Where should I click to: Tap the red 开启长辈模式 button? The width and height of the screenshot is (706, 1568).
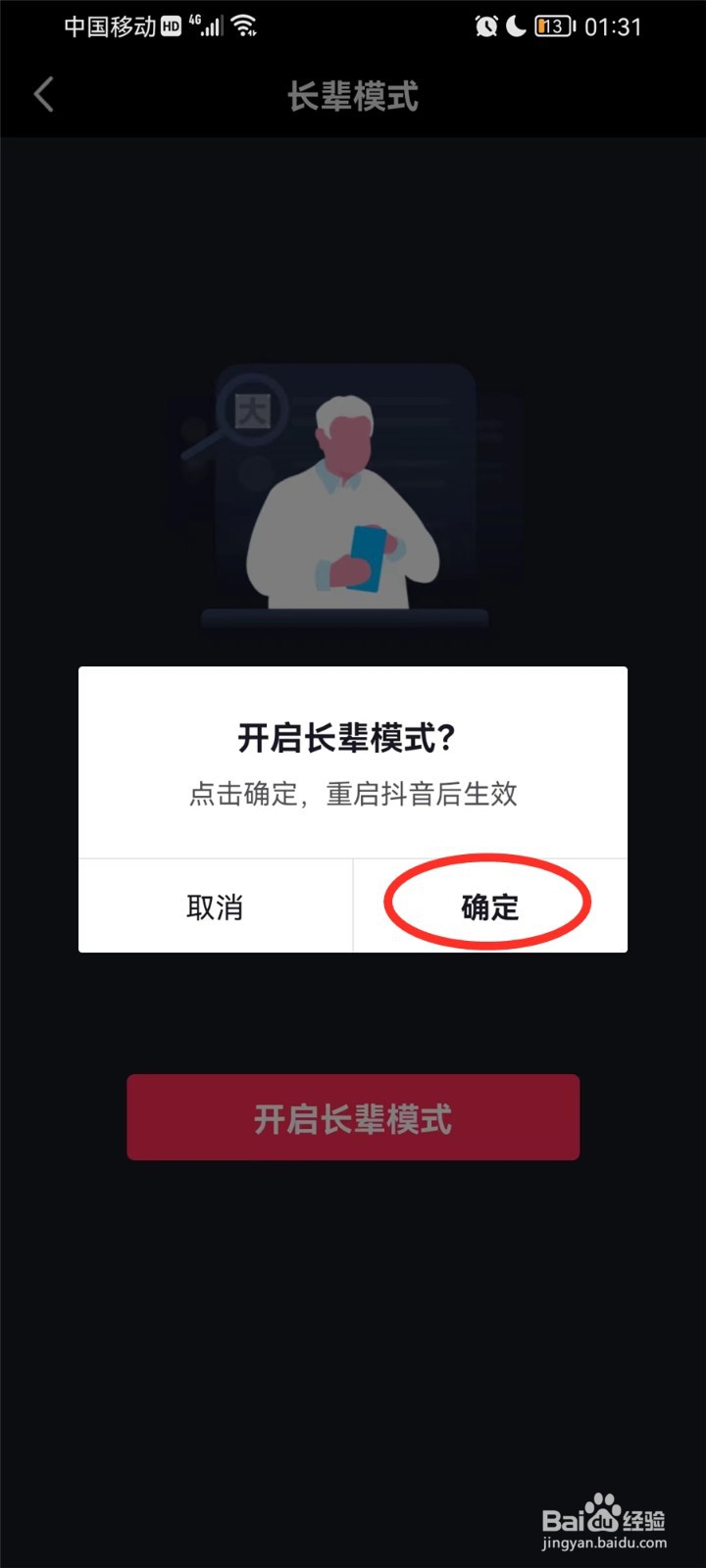click(x=352, y=1116)
